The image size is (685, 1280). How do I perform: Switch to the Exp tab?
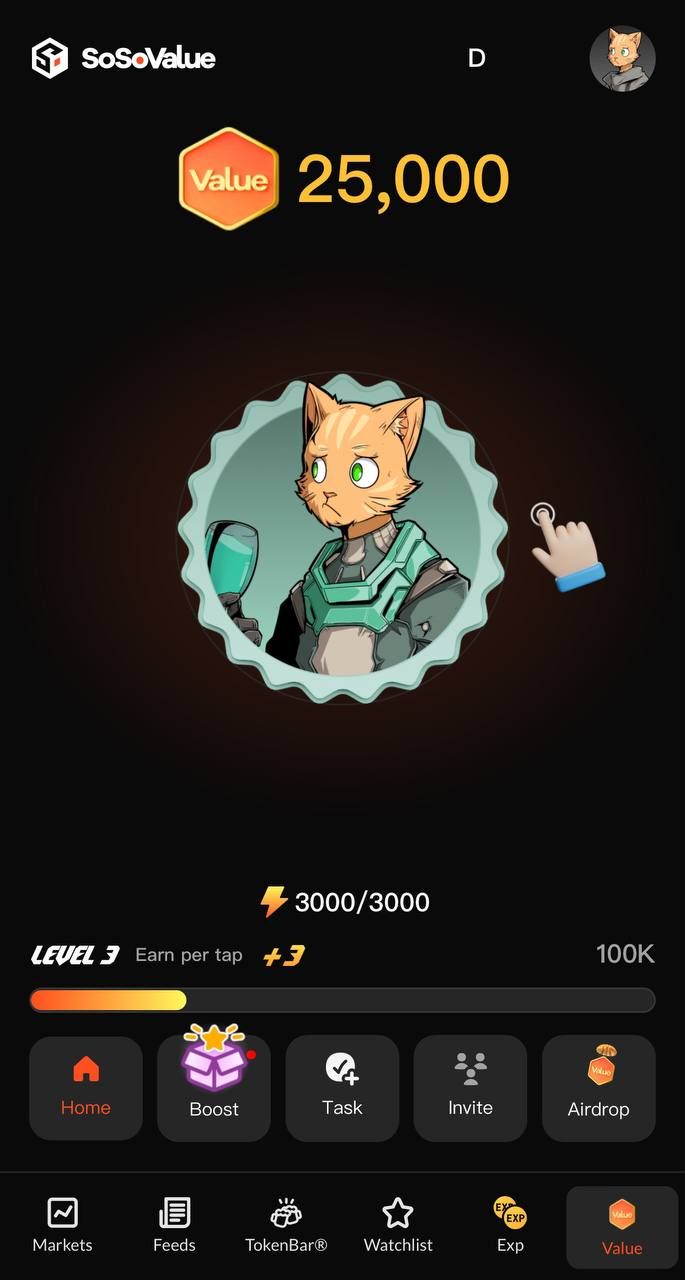tap(510, 1225)
